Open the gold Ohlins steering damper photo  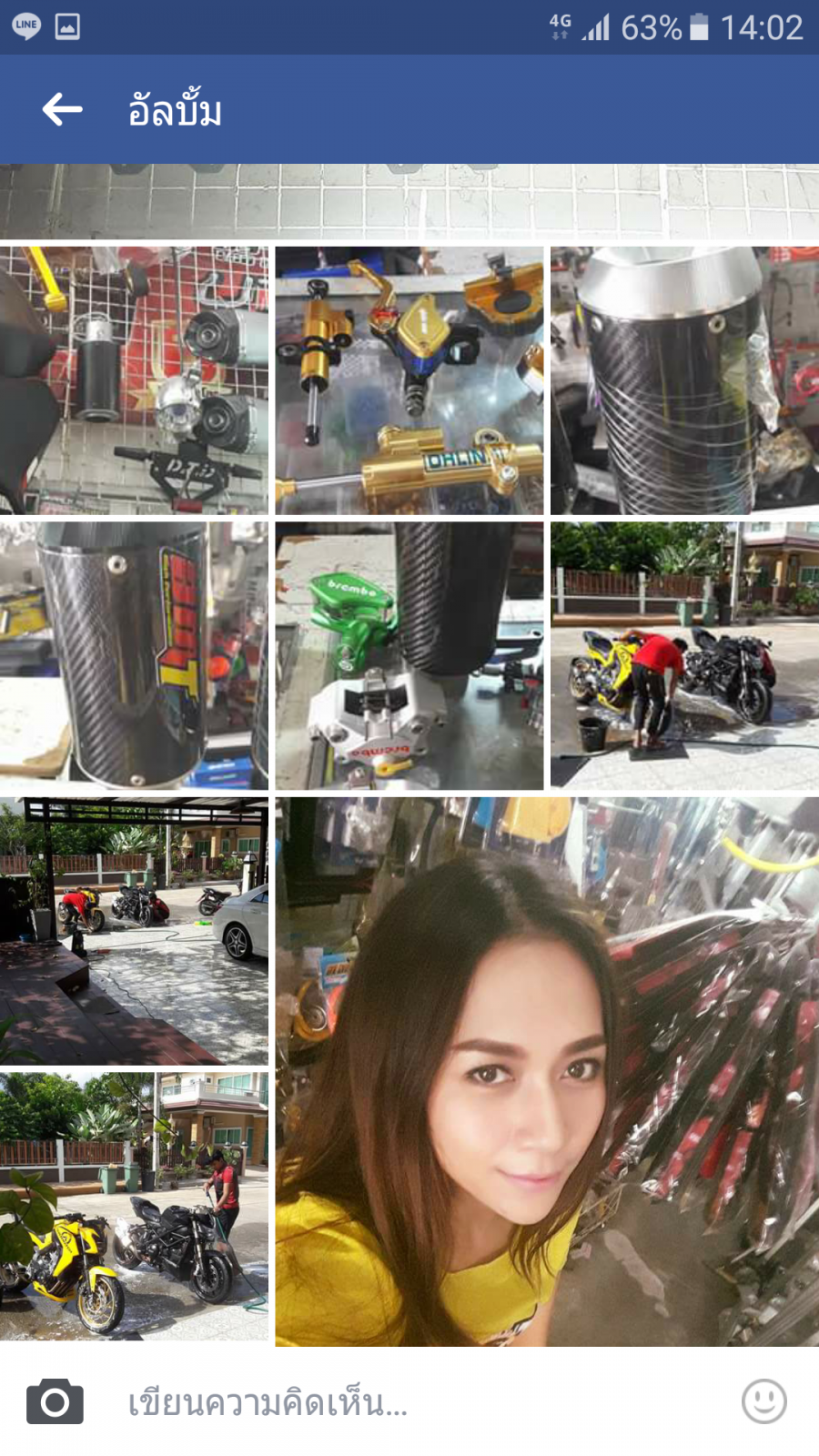(409, 380)
